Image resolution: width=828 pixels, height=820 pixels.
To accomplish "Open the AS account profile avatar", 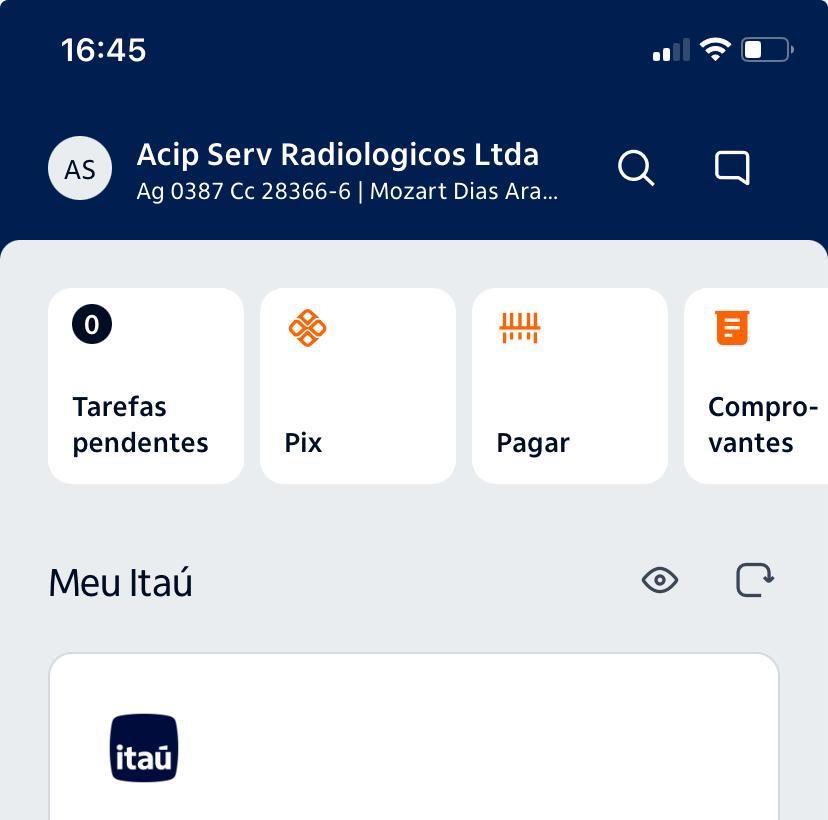I will click(x=80, y=169).
